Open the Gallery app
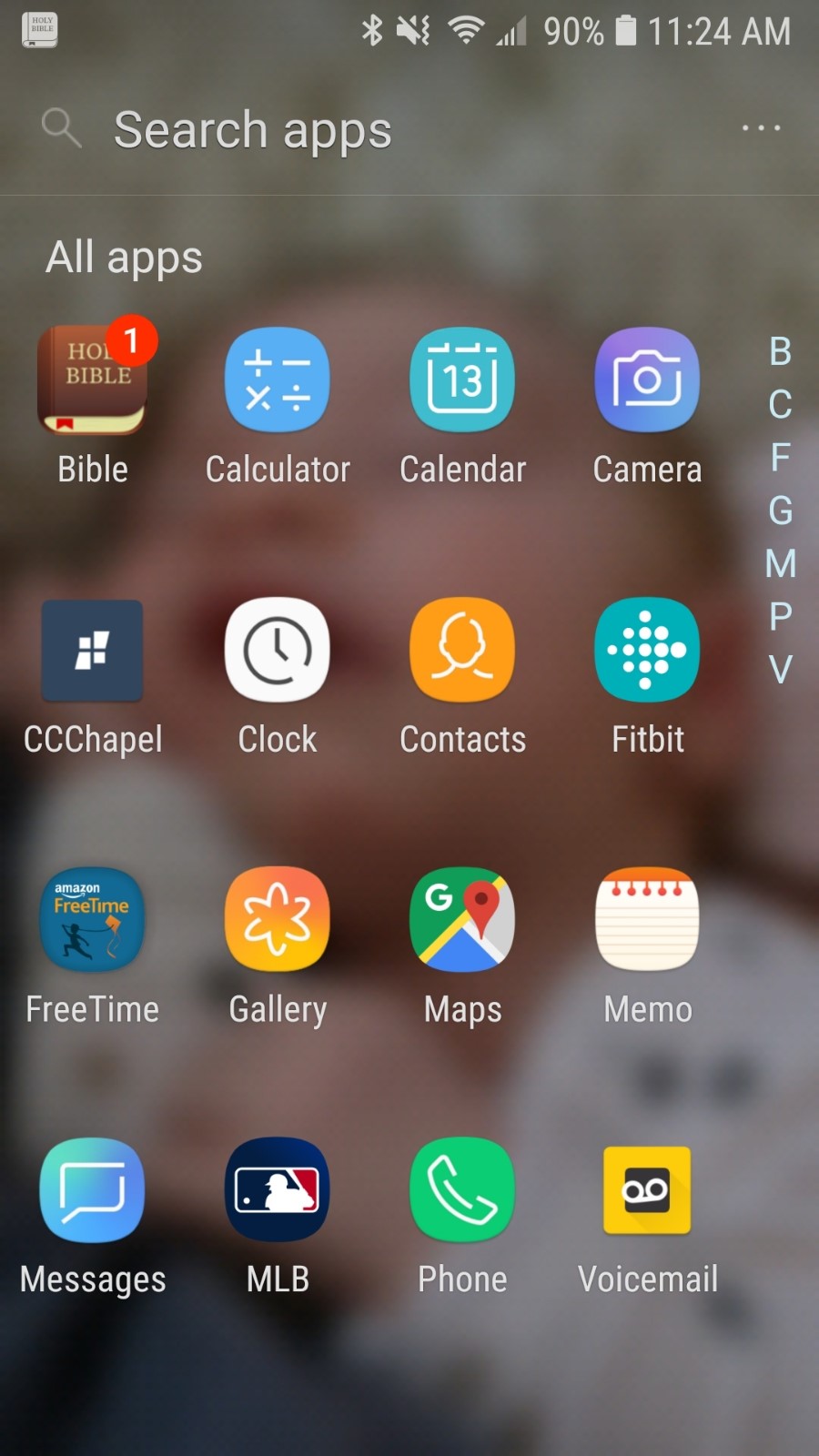The image size is (819, 1456). [278, 920]
